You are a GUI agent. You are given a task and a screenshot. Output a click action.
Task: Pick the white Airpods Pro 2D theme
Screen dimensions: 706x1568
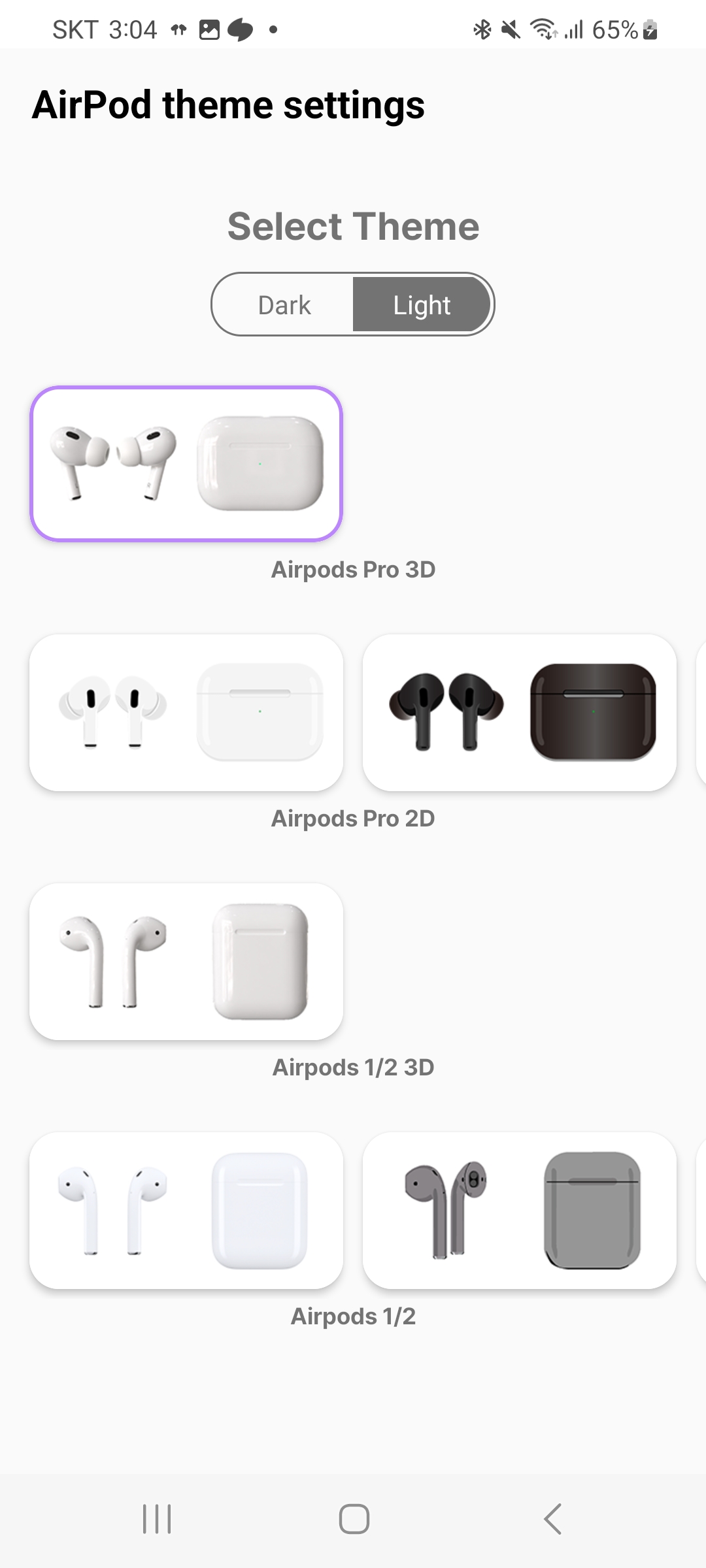tap(186, 712)
